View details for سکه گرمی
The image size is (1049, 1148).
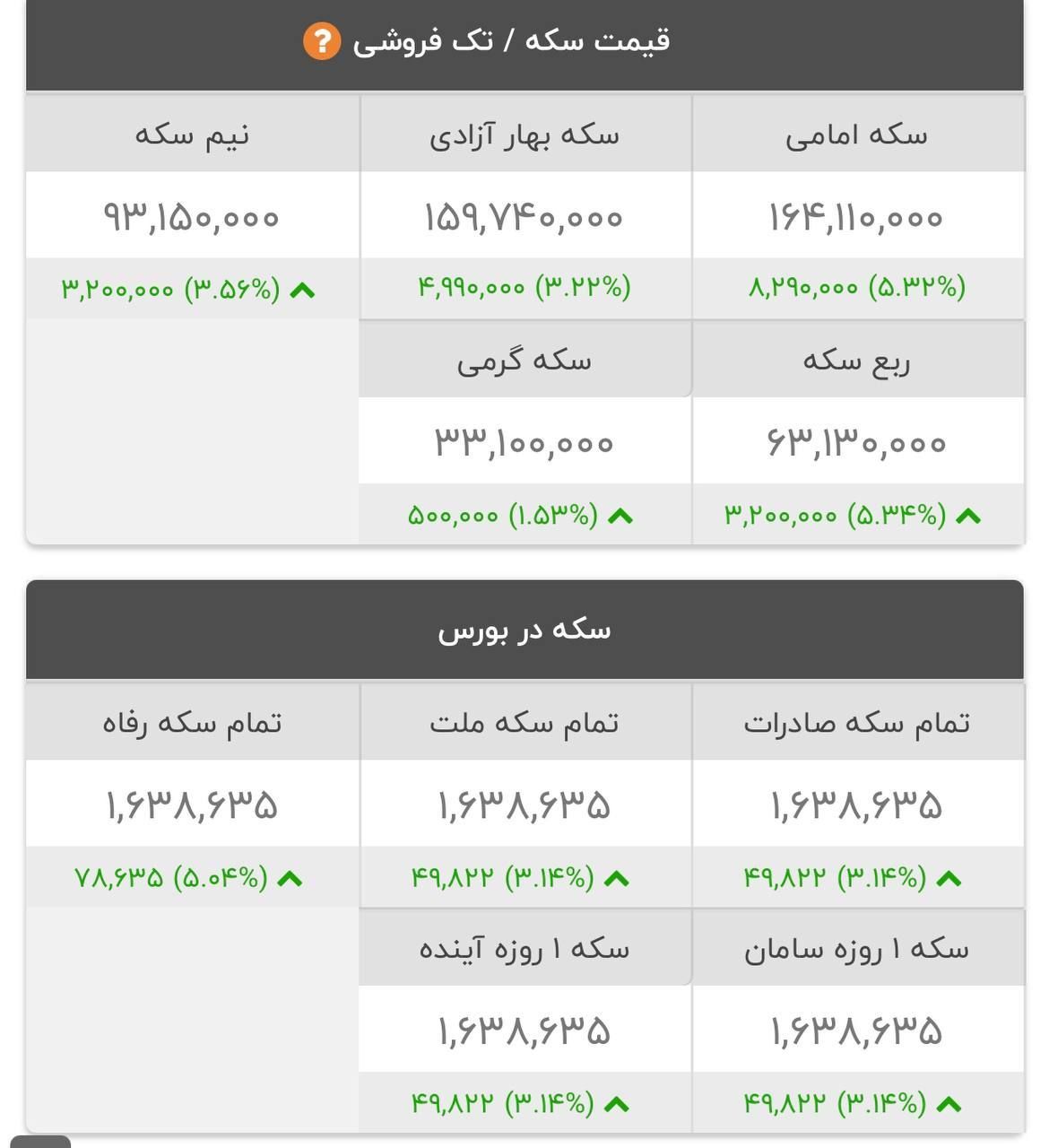524,441
